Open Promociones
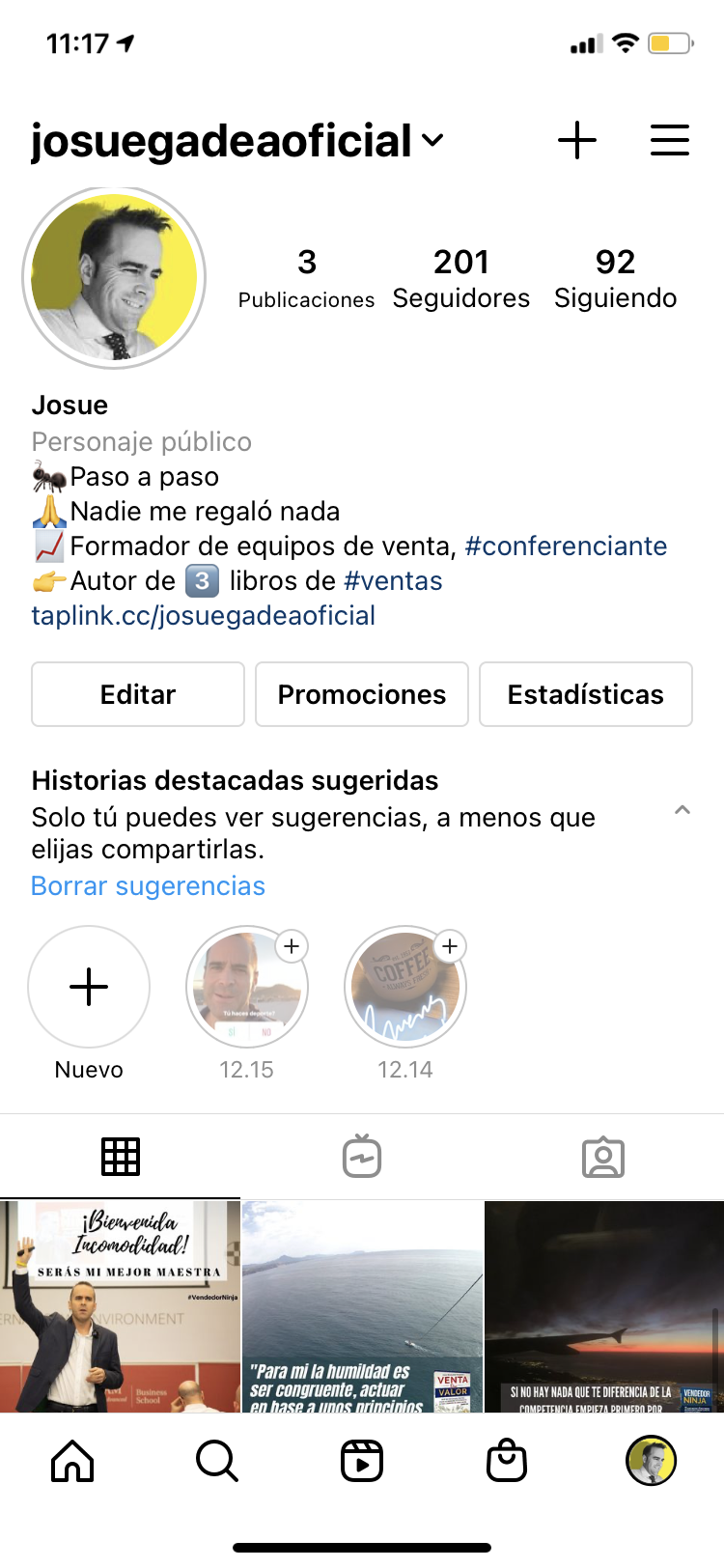Screen dimensions: 724x1568 click(362, 694)
